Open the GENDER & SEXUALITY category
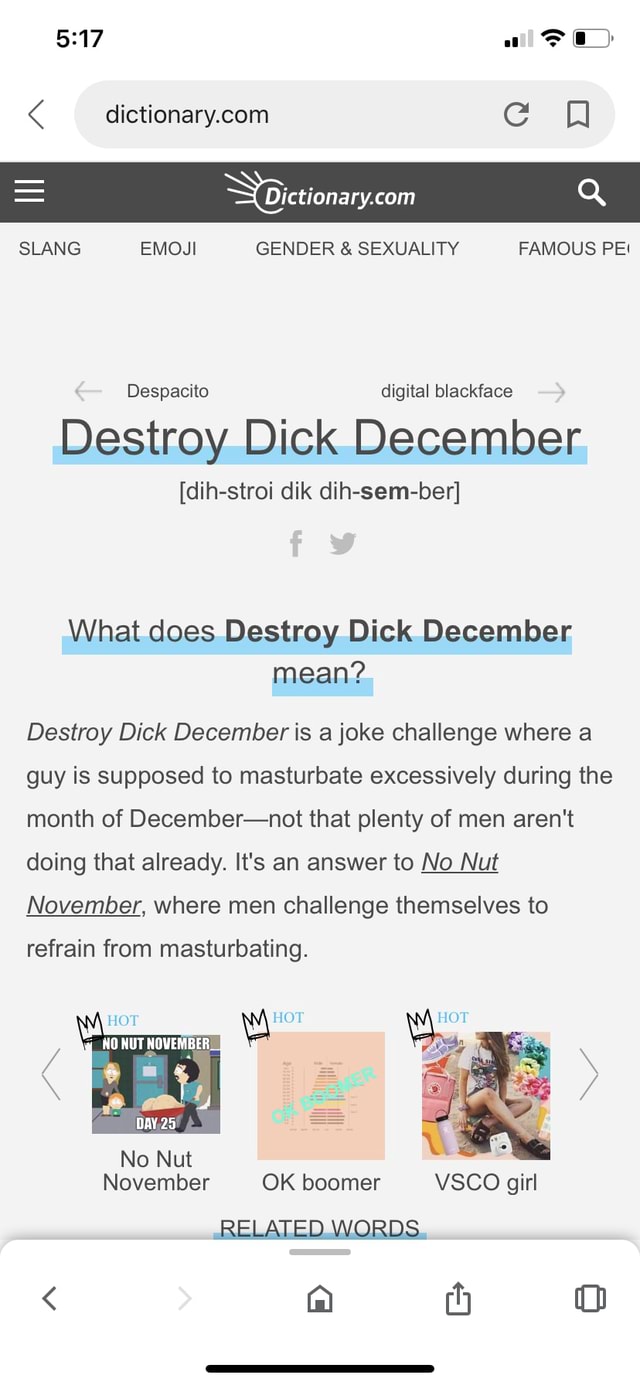This screenshot has height=1385, width=640. point(357,249)
